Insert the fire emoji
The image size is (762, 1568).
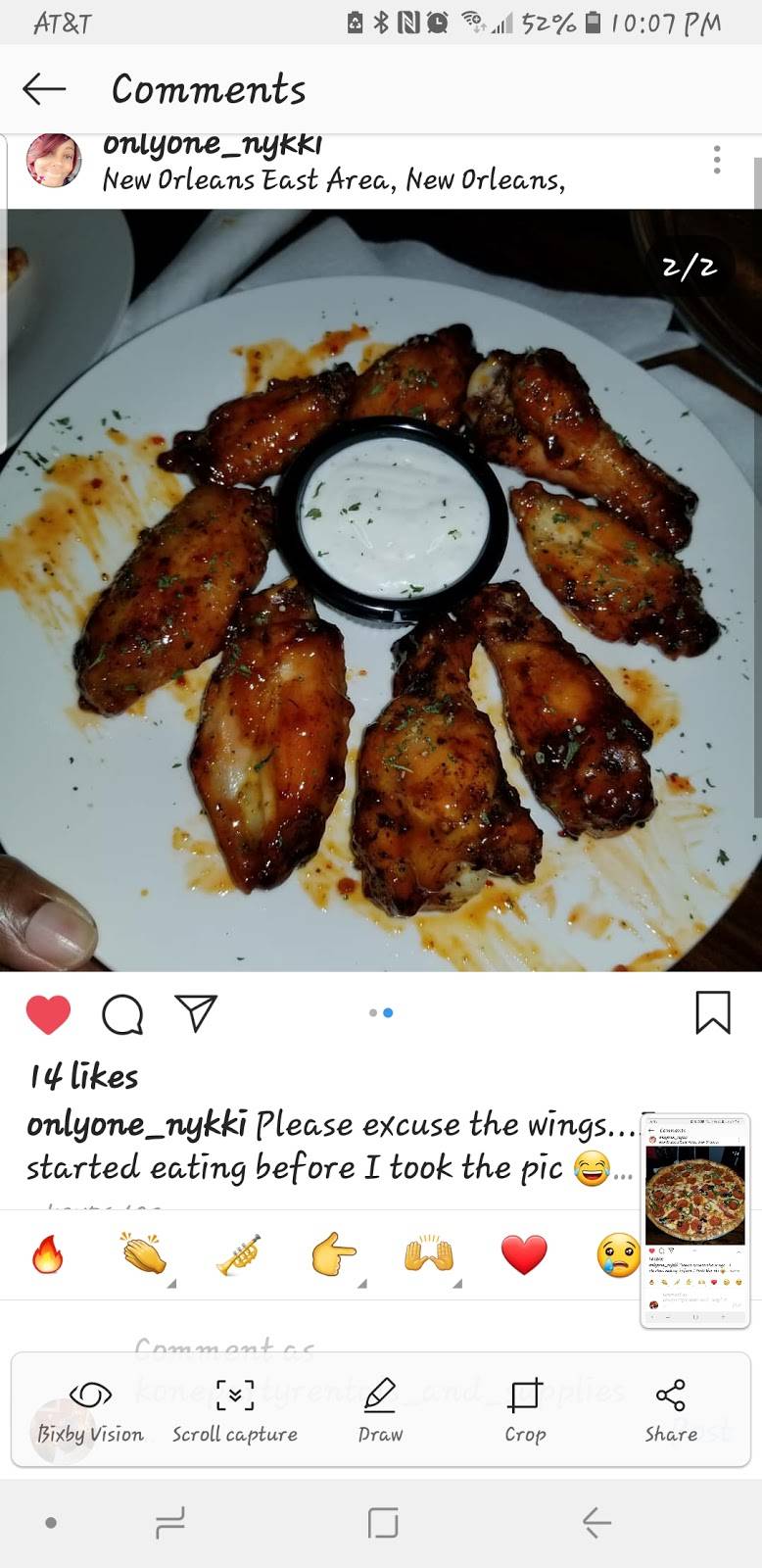pos(47,1253)
